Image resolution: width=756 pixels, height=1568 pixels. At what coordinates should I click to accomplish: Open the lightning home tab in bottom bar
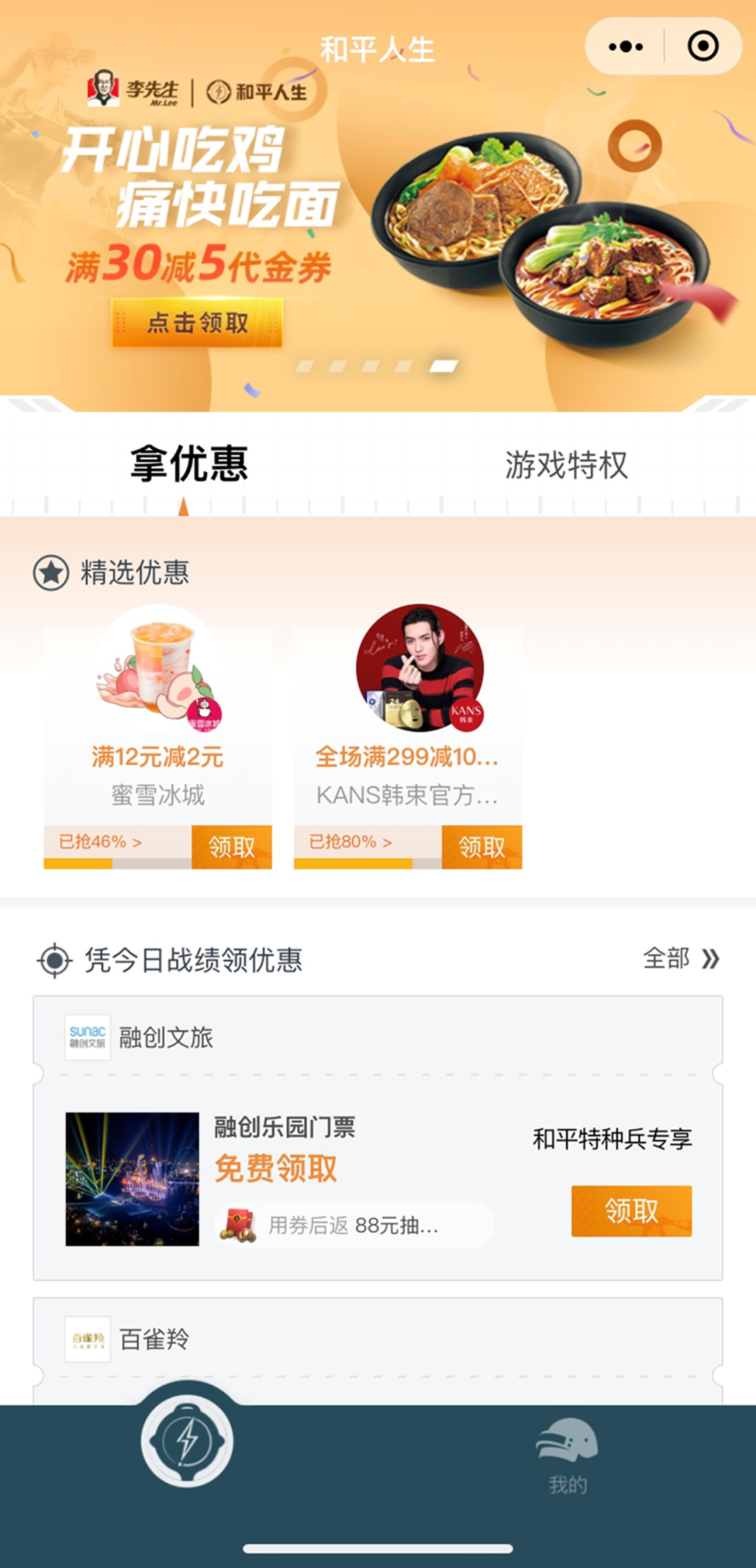tap(187, 1442)
